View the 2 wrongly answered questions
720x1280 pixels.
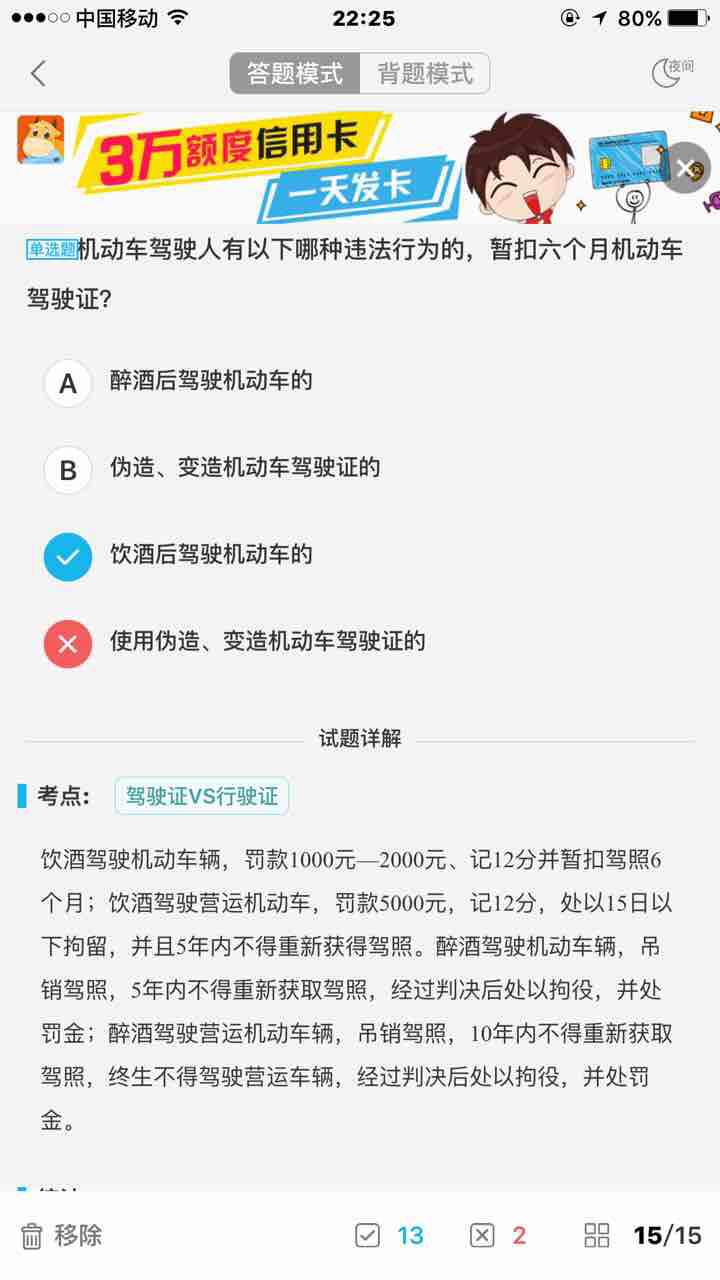(x=499, y=1235)
